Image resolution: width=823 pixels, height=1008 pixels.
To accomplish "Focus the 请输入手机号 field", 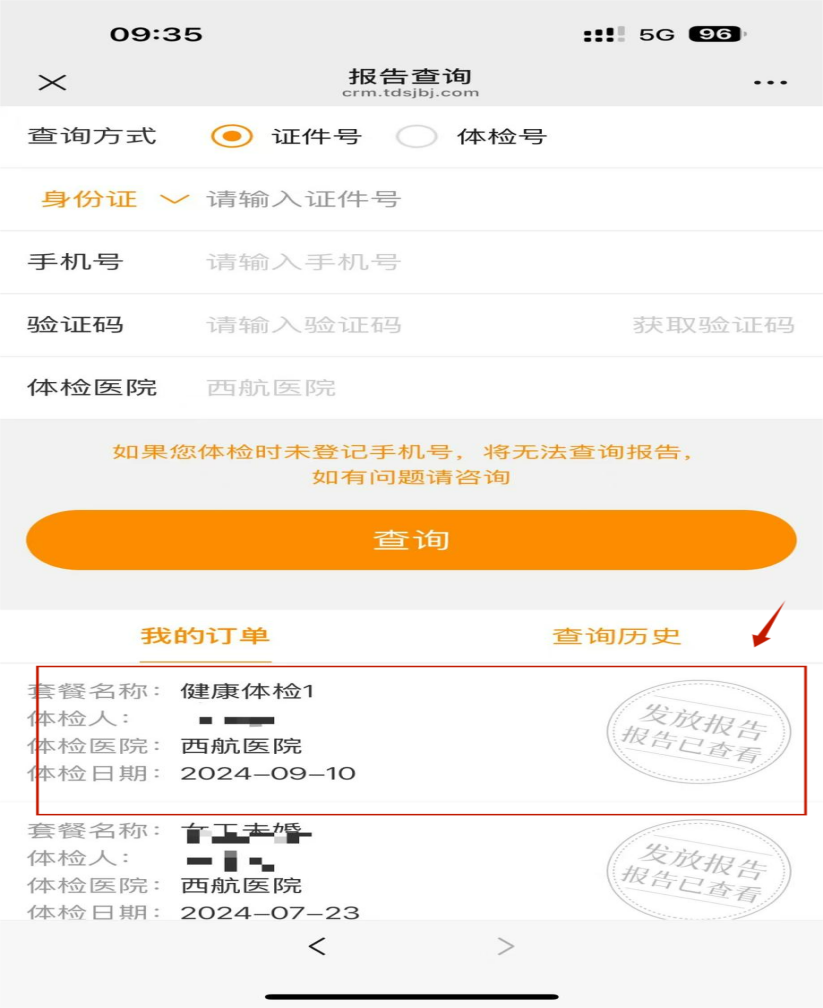I will point(450,262).
